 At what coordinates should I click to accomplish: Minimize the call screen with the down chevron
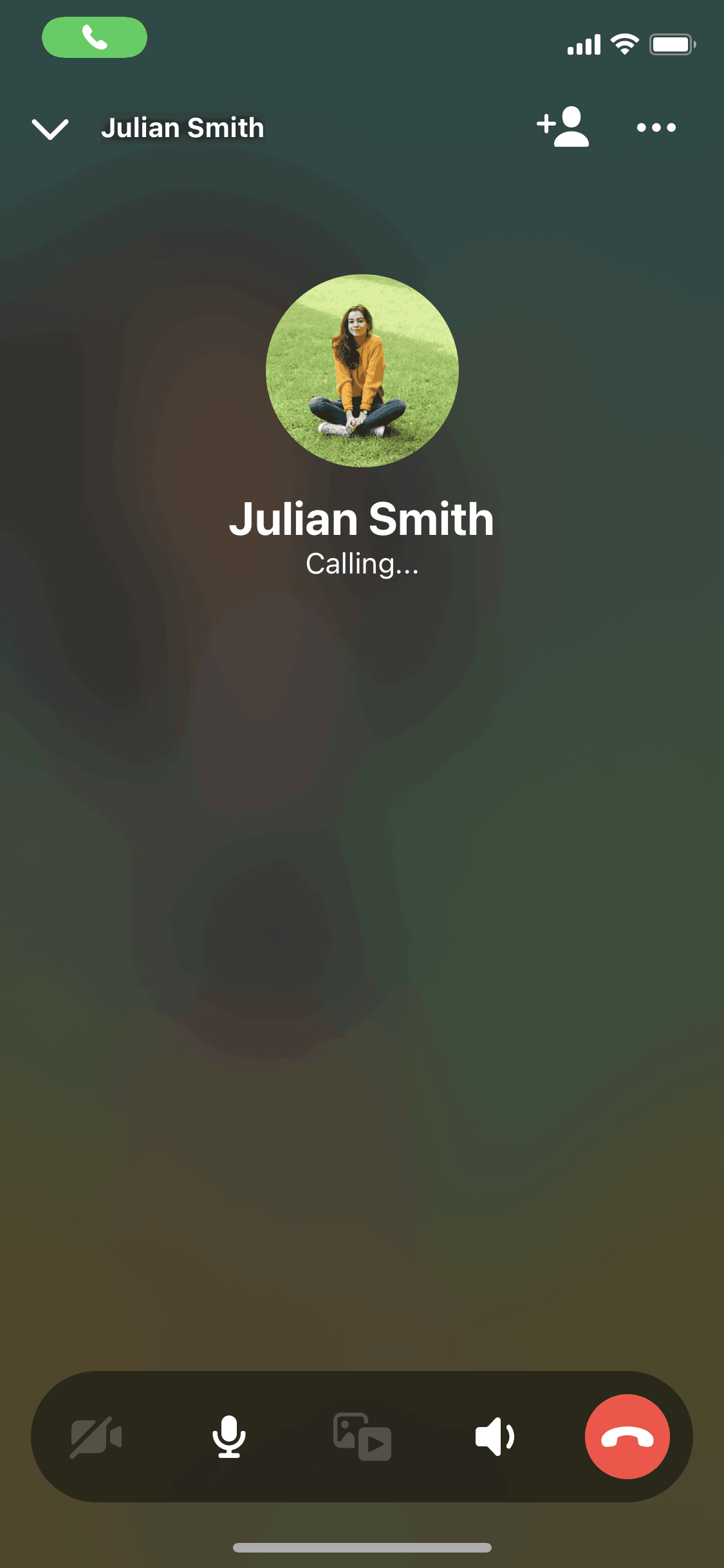coord(50,128)
